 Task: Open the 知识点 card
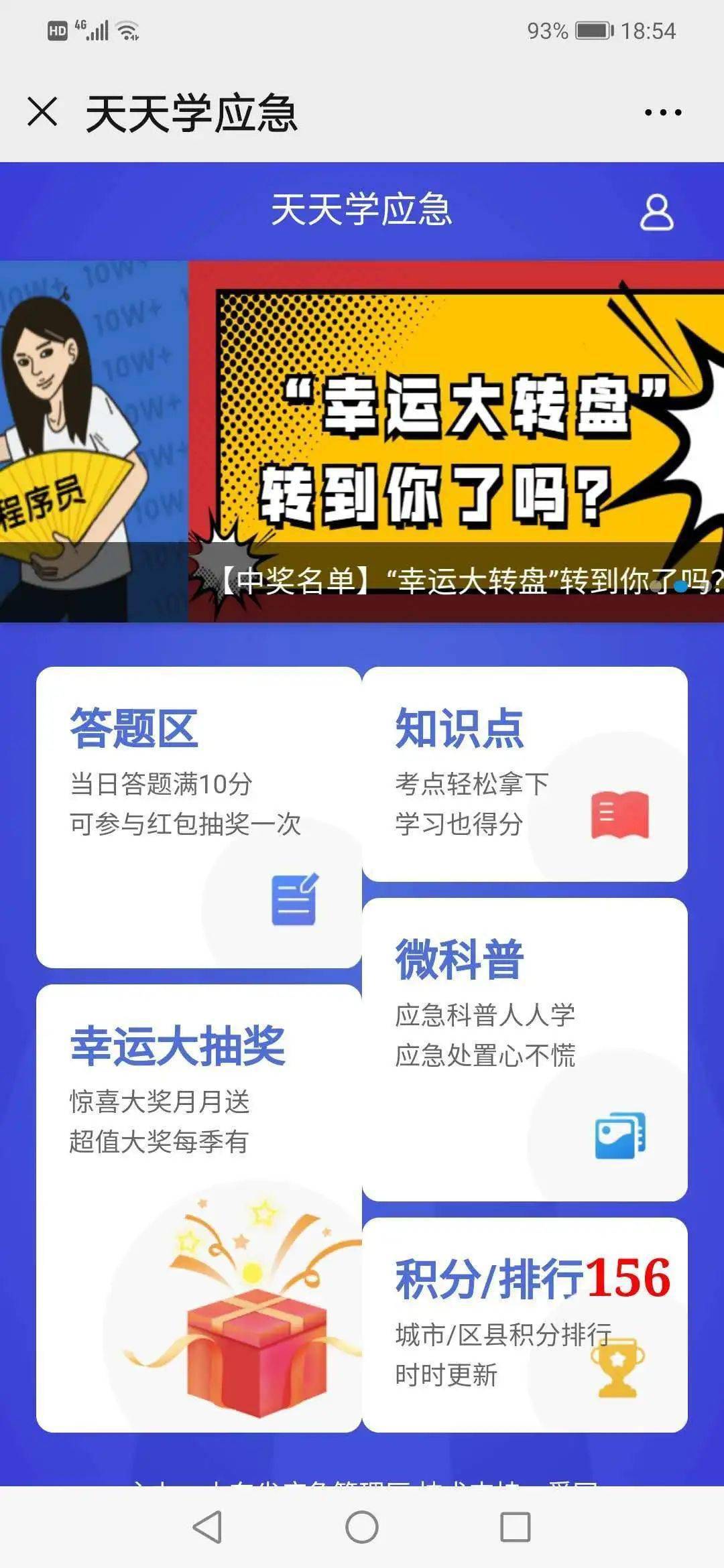tap(524, 773)
